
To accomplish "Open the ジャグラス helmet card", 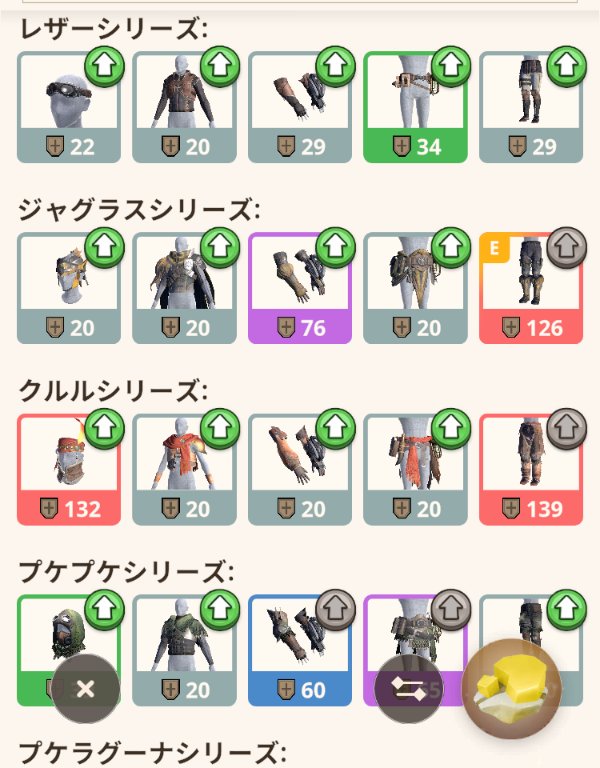I will (68, 288).
